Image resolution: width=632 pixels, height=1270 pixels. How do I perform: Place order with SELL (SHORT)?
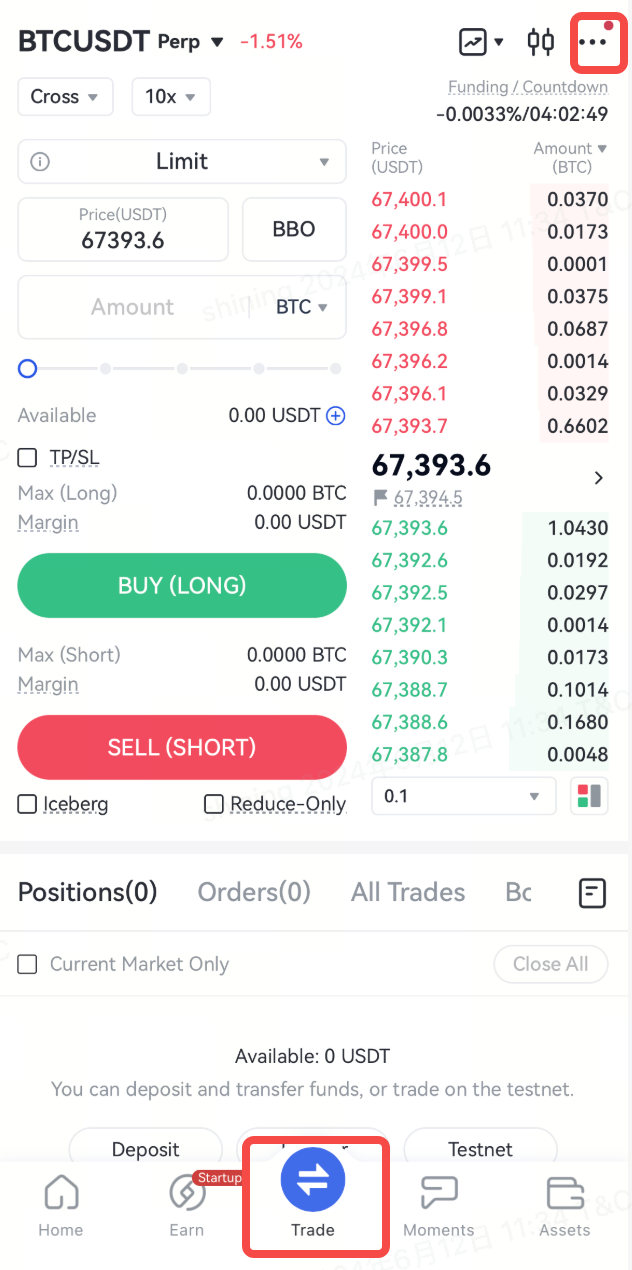click(182, 747)
